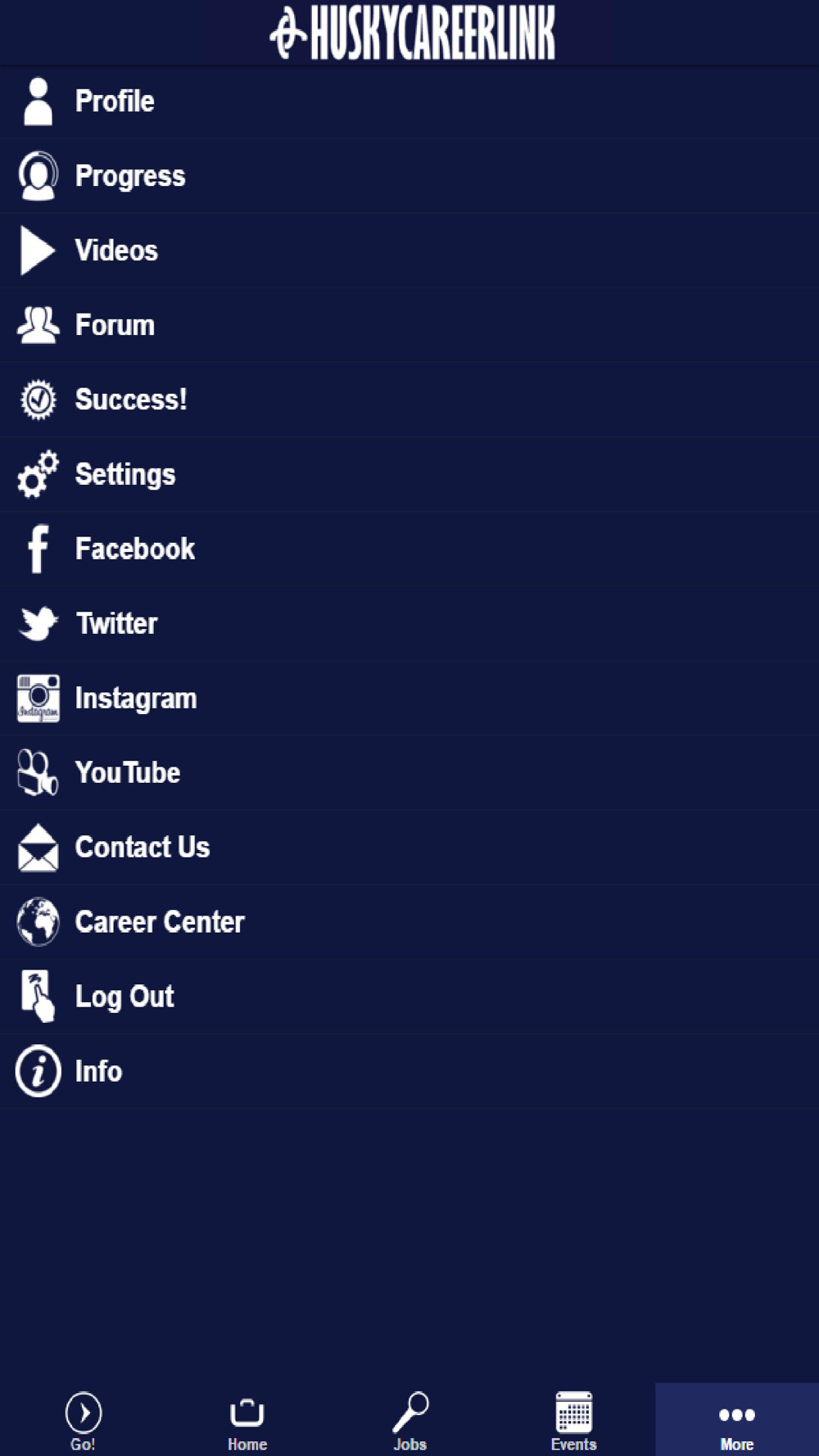
Task: Open the Progress row
Action: tap(409, 176)
